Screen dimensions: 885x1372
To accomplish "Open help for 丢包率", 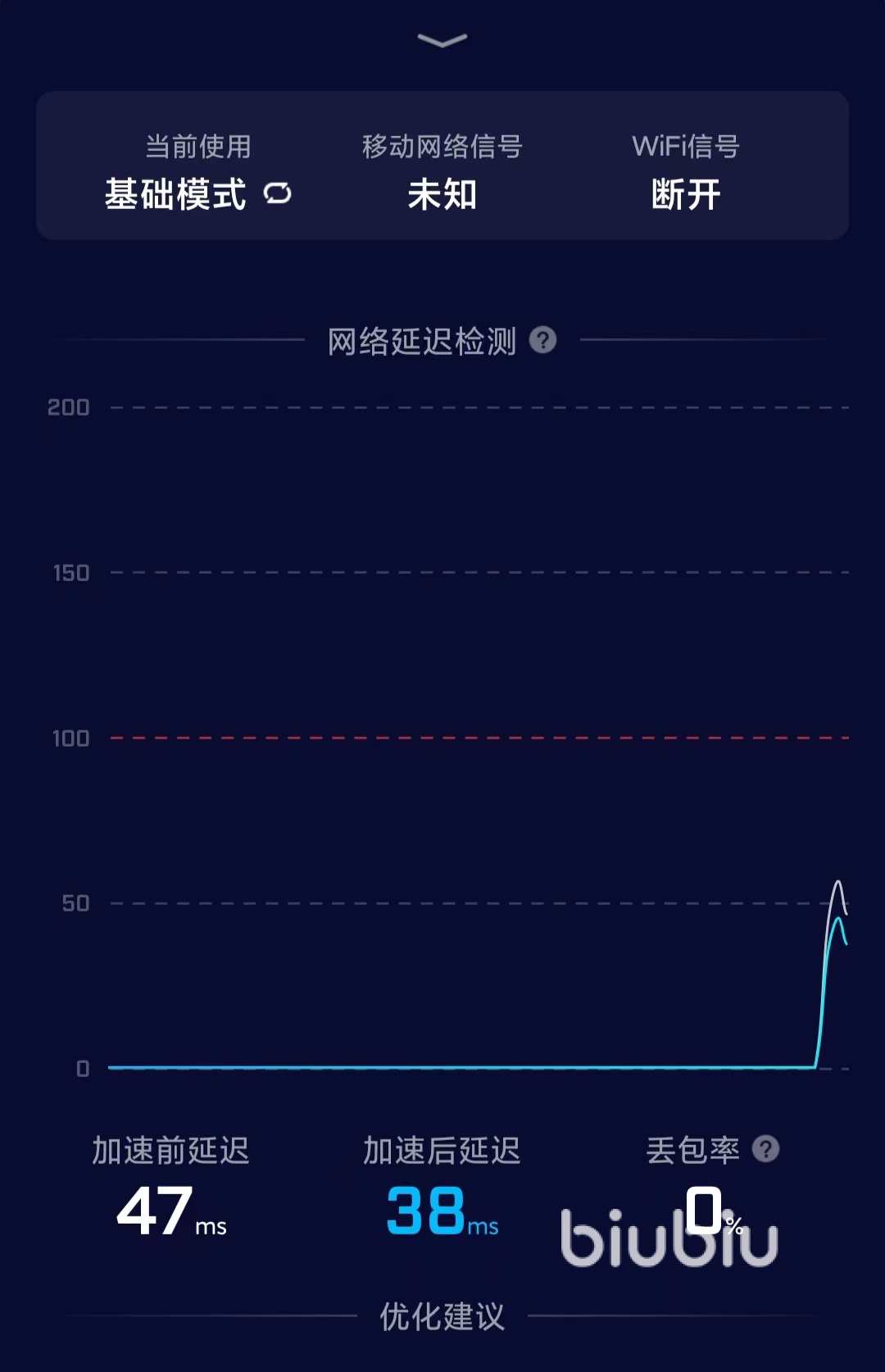I will [x=765, y=1149].
